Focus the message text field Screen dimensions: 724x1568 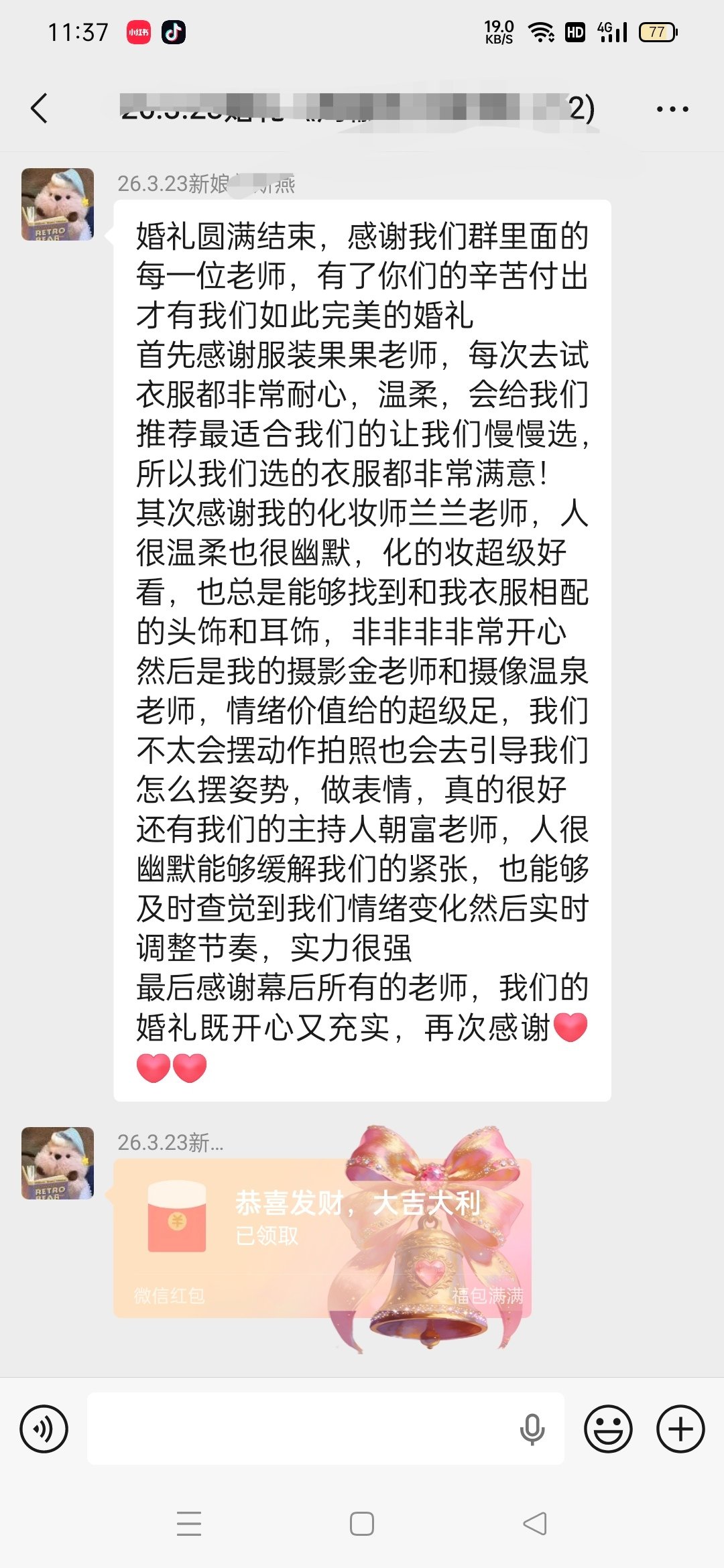[302, 1429]
